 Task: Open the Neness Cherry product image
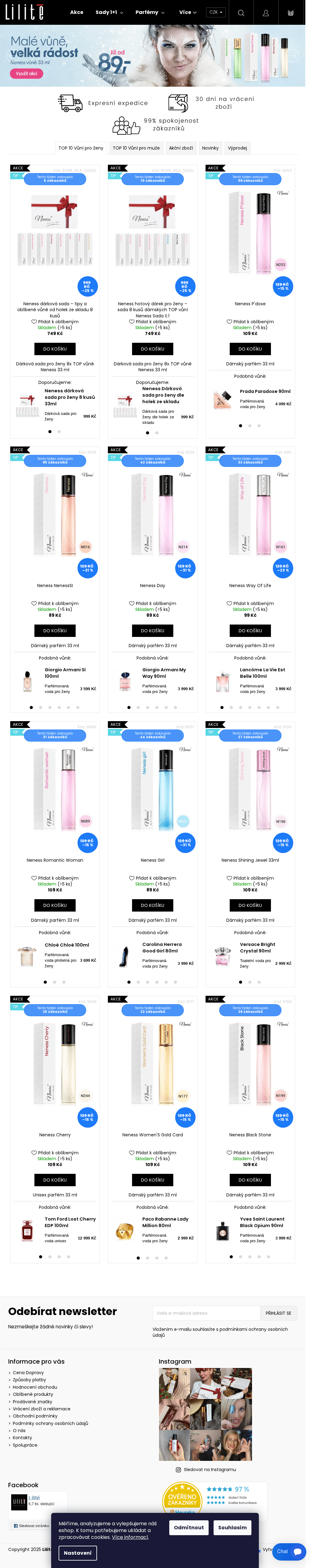point(55,1063)
